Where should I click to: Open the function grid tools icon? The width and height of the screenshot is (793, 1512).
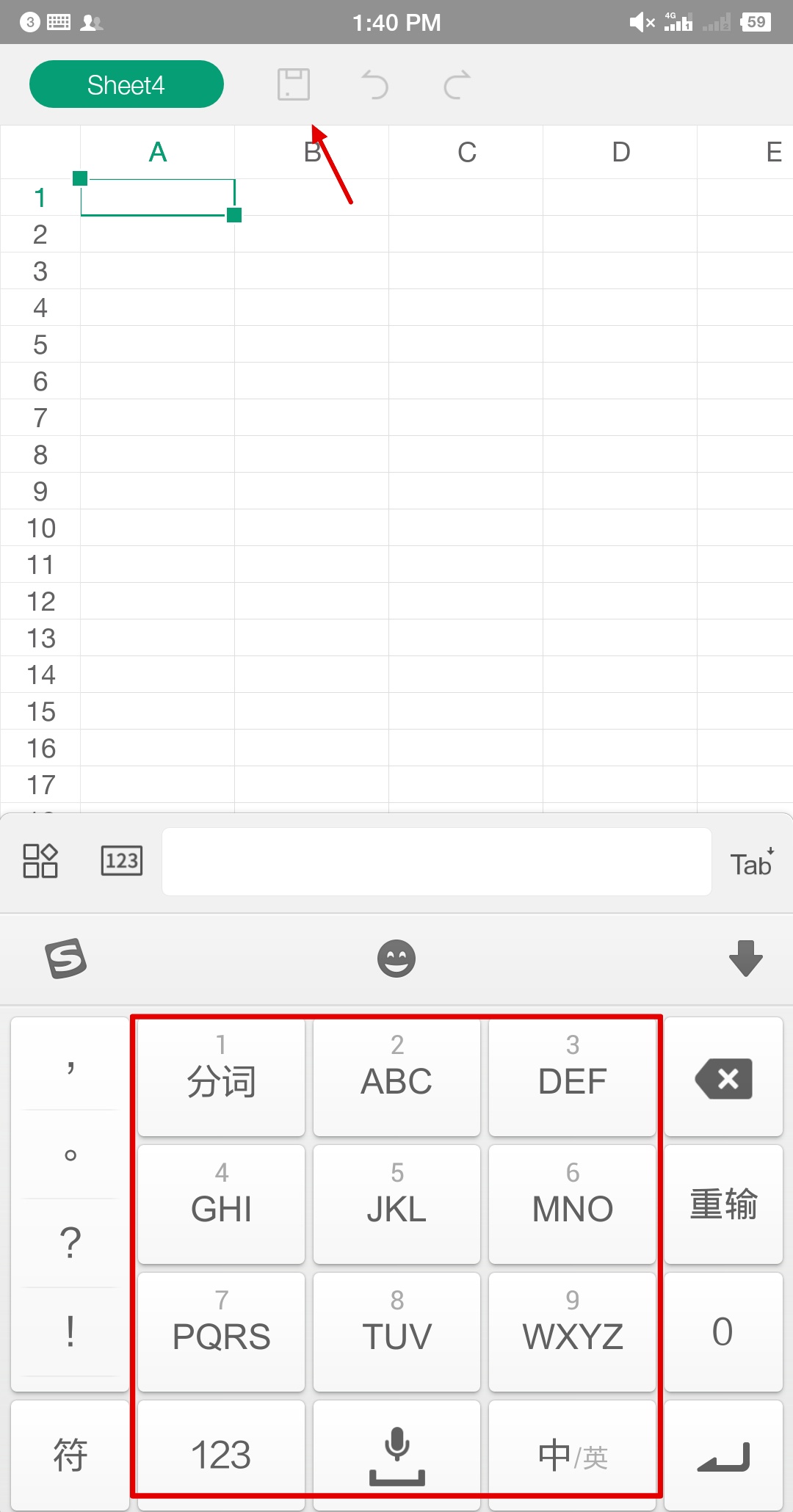(40, 861)
